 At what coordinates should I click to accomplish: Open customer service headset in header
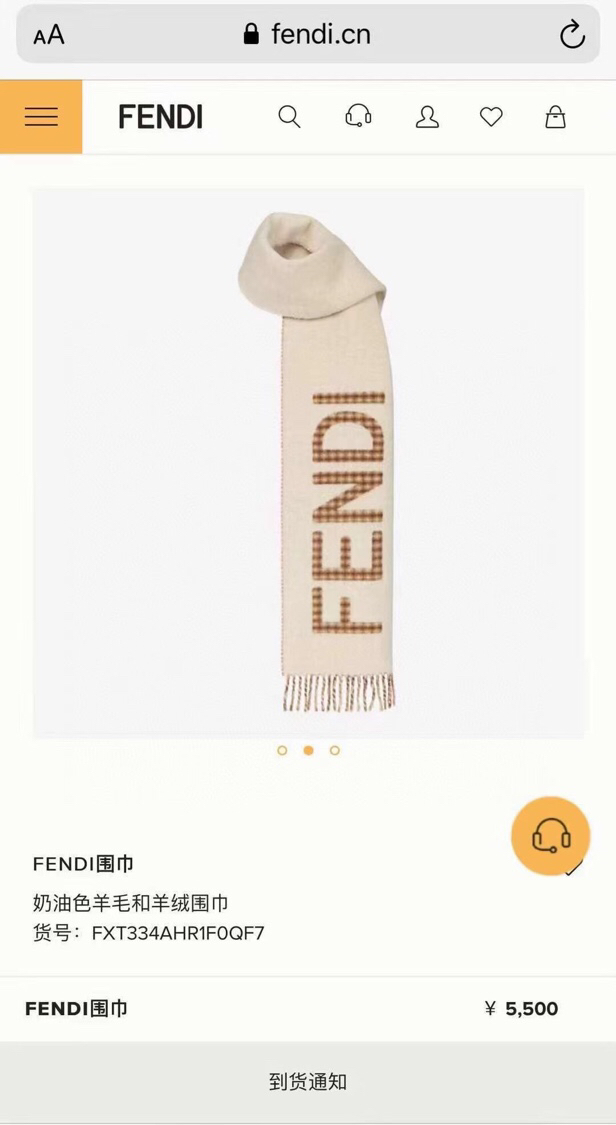[358, 117]
